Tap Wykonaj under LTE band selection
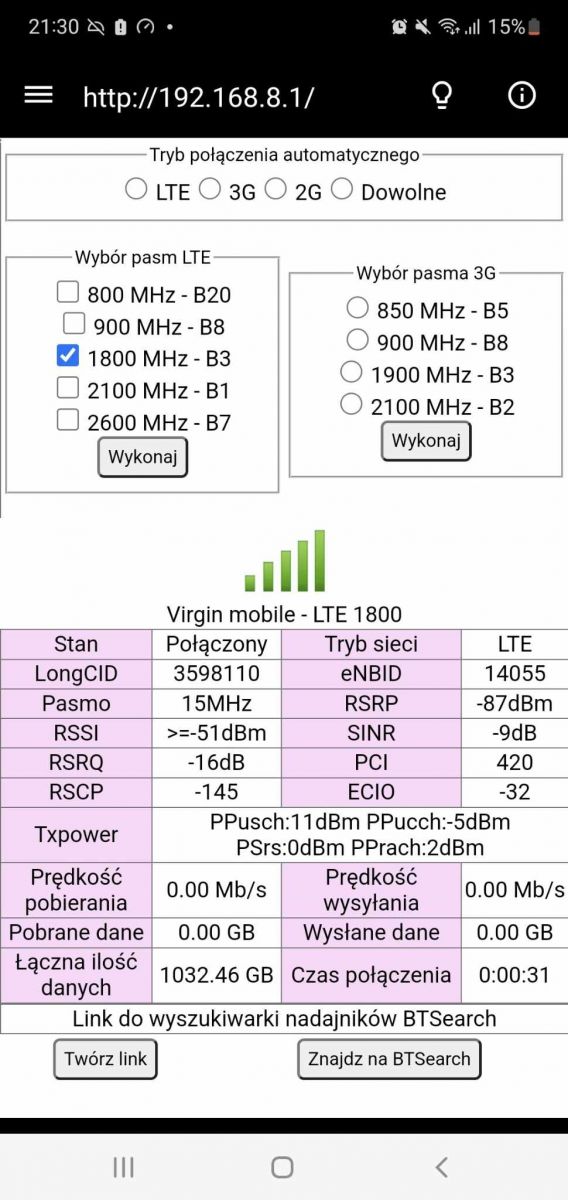 (142, 458)
